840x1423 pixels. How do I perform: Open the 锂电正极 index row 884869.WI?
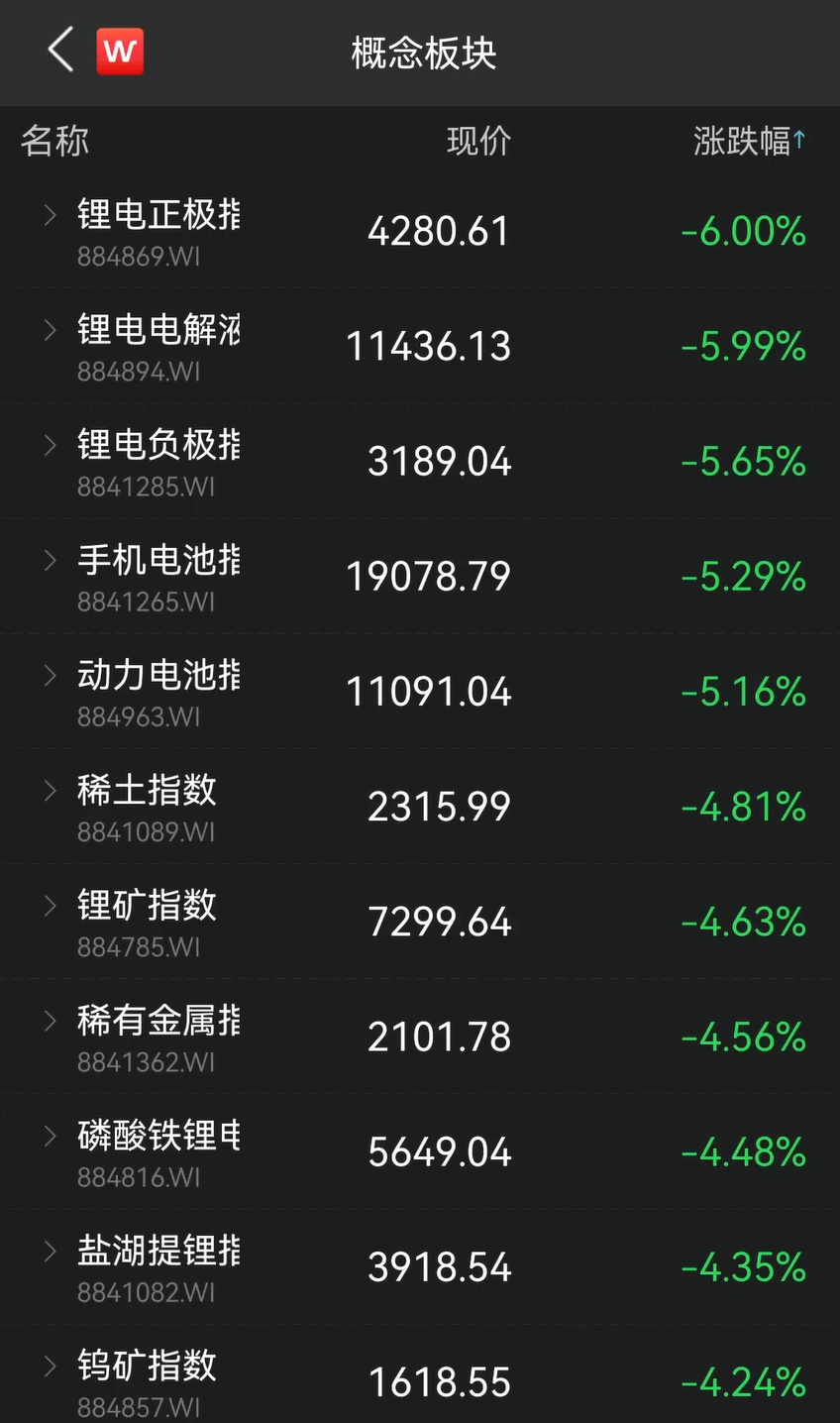(158, 231)
